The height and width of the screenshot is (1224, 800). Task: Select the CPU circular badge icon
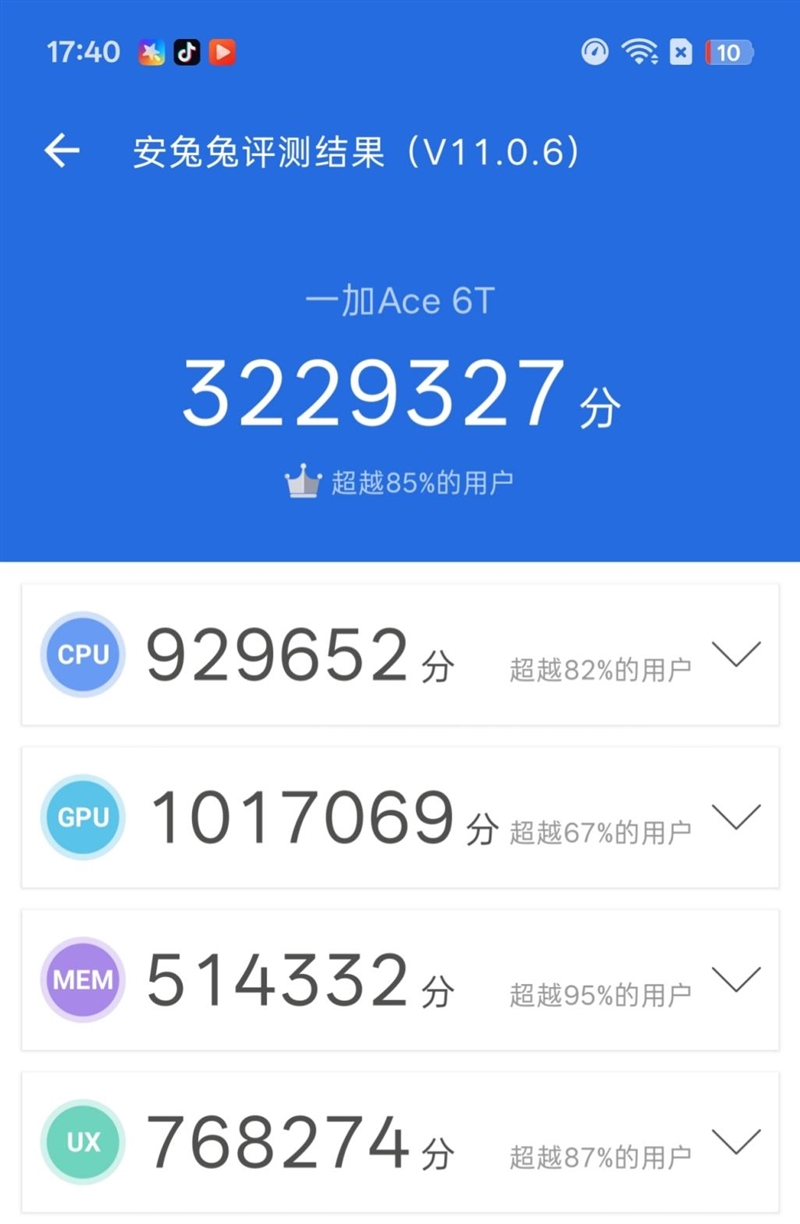click(82, 655)
